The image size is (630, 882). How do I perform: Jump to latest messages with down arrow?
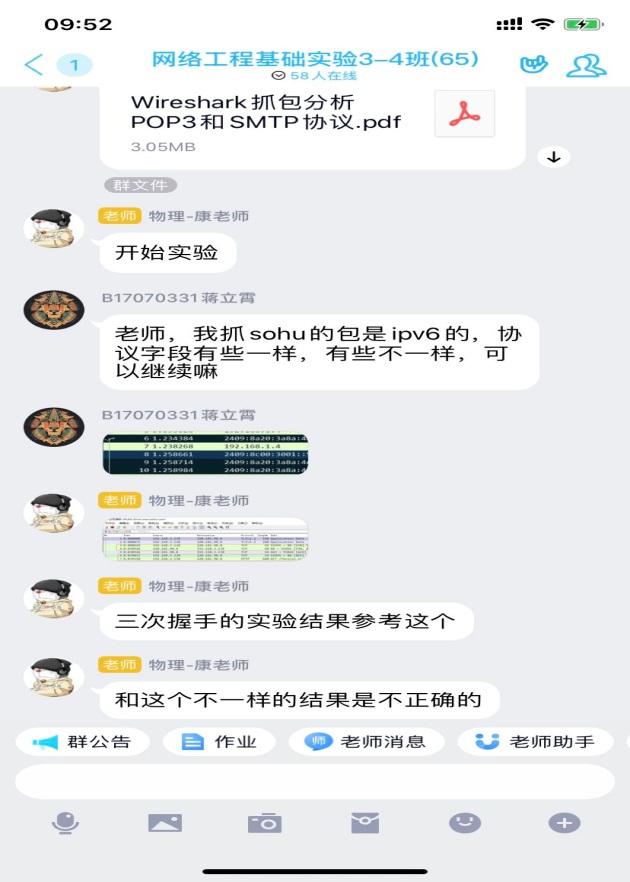(x=553, y=157)
